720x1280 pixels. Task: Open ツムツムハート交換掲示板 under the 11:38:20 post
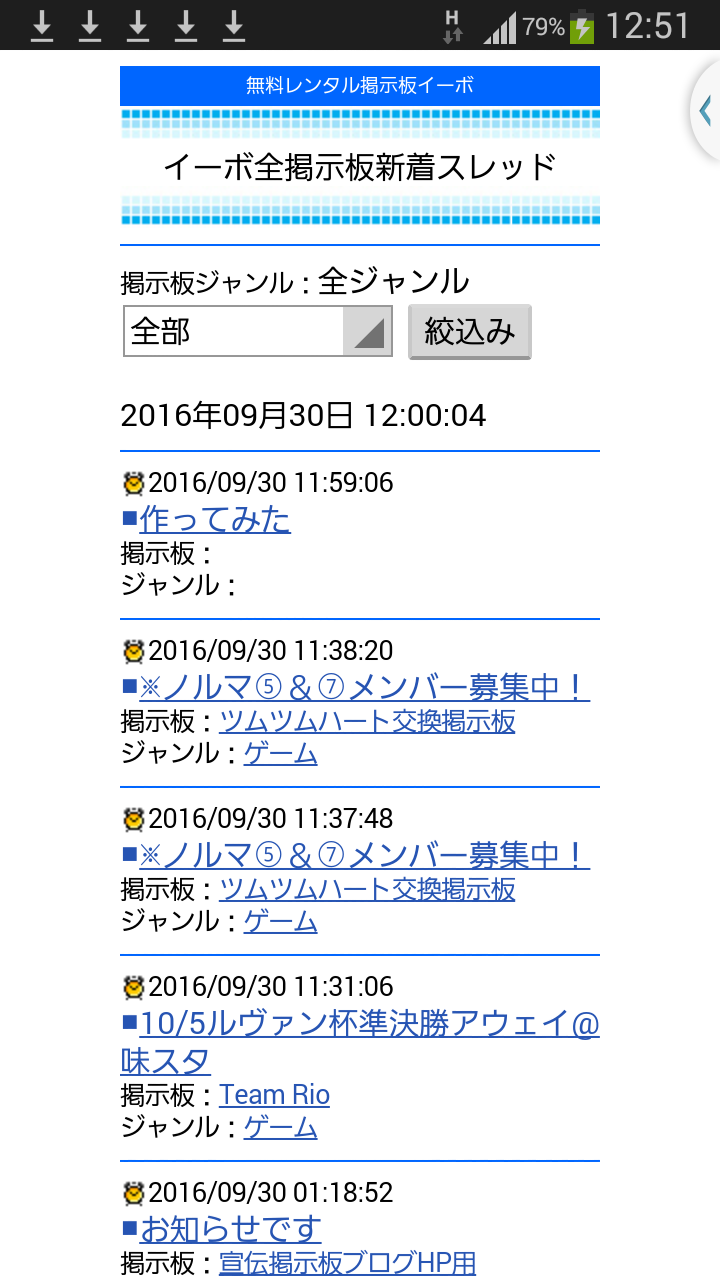pos(367,721)
